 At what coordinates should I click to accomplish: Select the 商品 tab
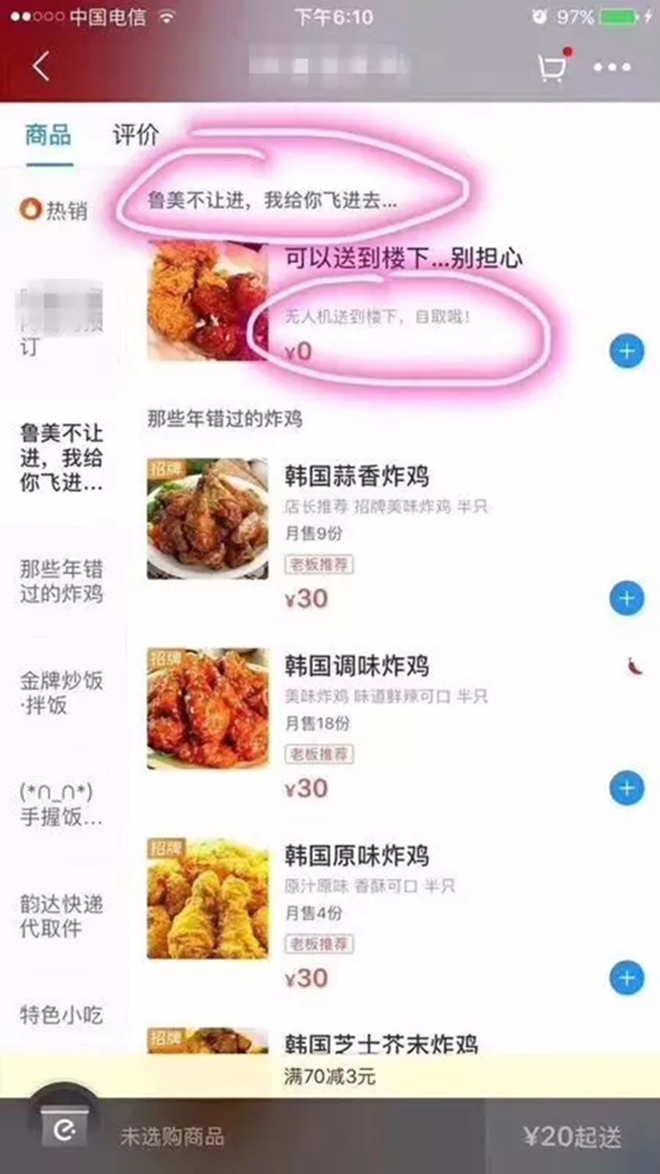[48, 135]
